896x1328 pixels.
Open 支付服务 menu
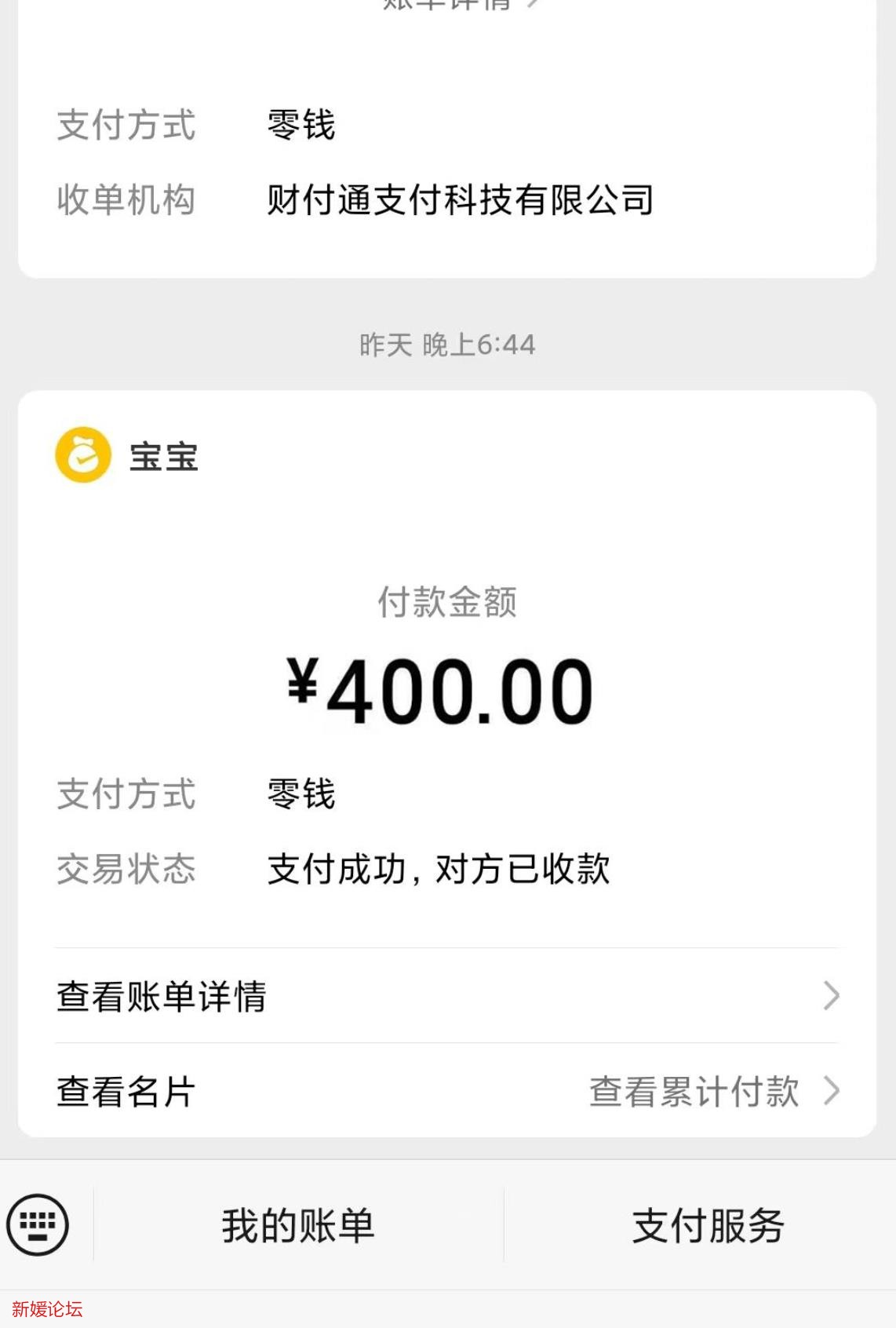point(708,1225)
